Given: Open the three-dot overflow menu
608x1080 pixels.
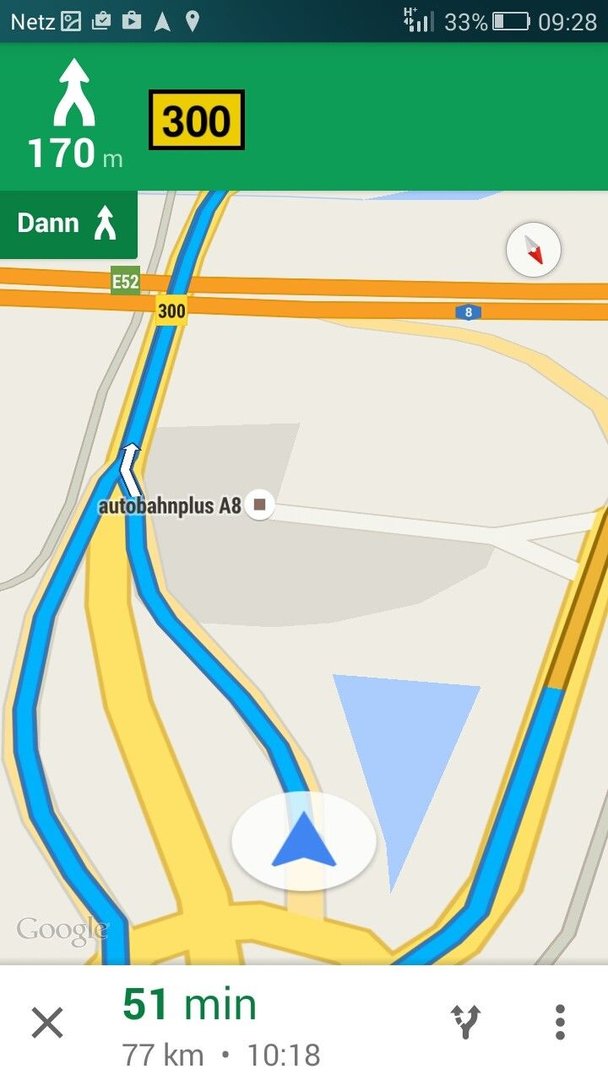Looking at the screenshot, I should pyautogui.click(x=560, y=1022).
